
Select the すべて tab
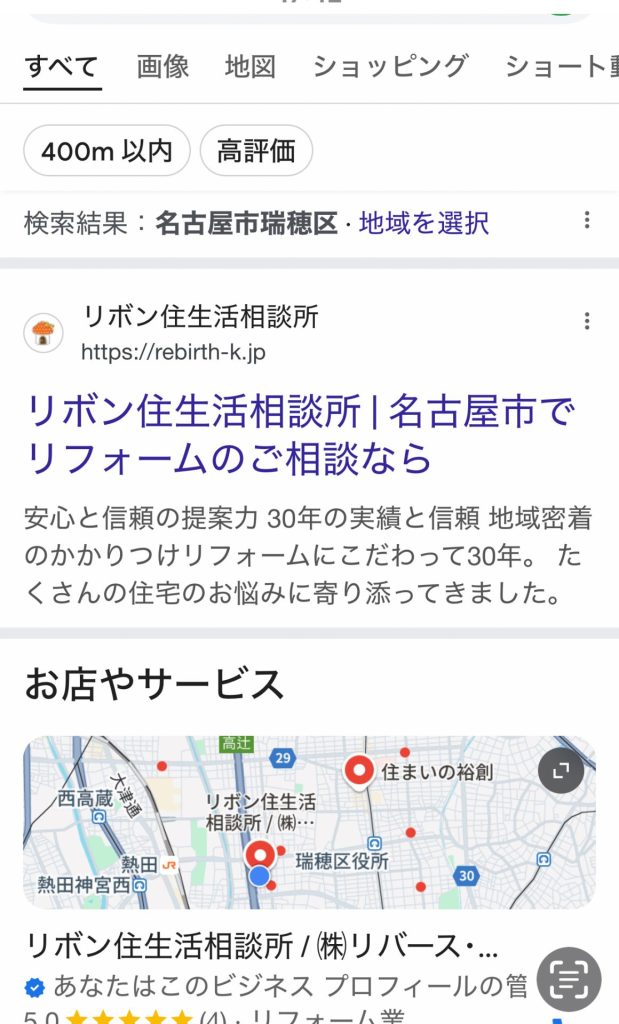point(61,67)
